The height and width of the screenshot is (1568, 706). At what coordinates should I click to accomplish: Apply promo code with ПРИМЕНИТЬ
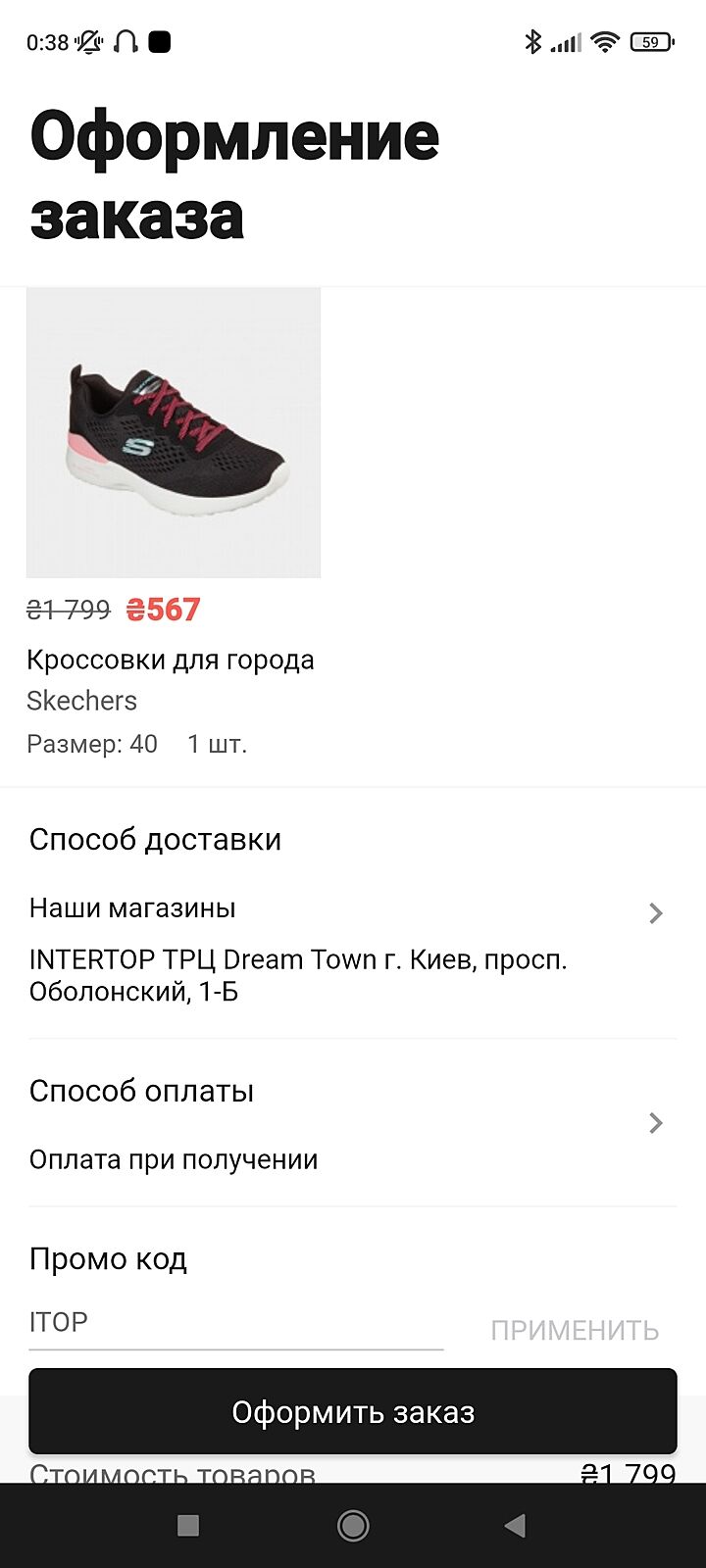tap(575, 1330)
